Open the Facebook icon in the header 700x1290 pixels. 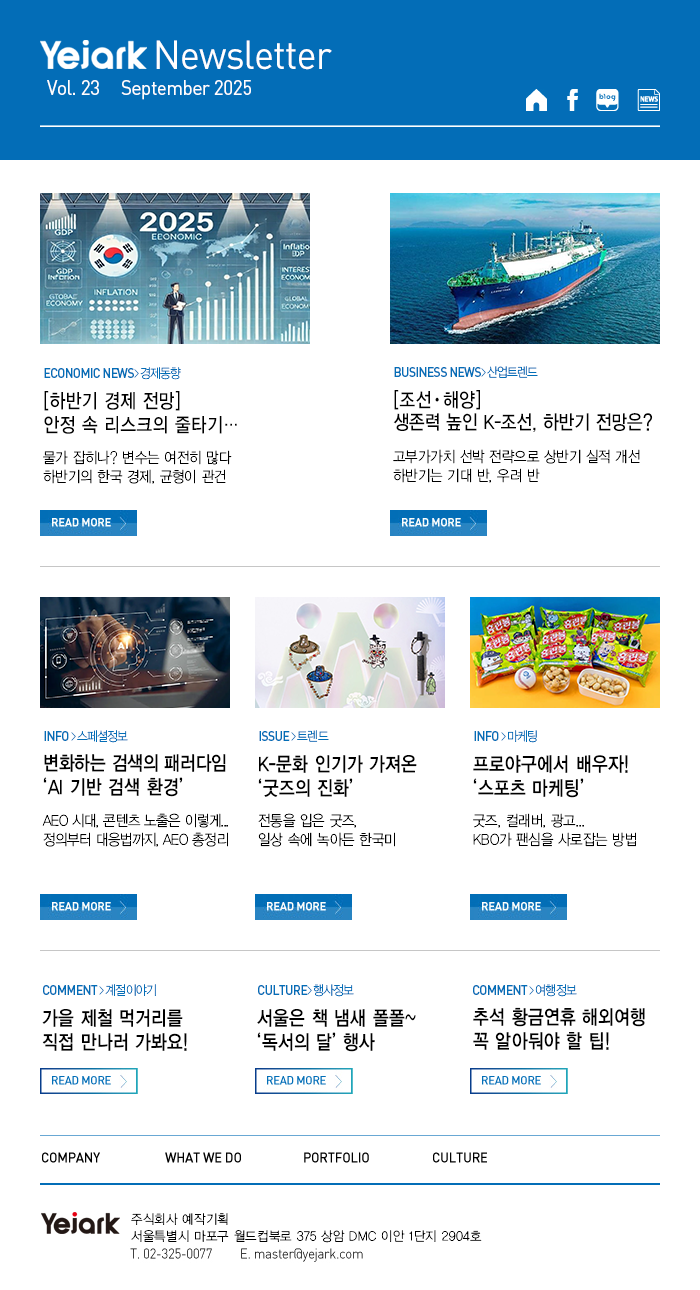coord(572,100)
